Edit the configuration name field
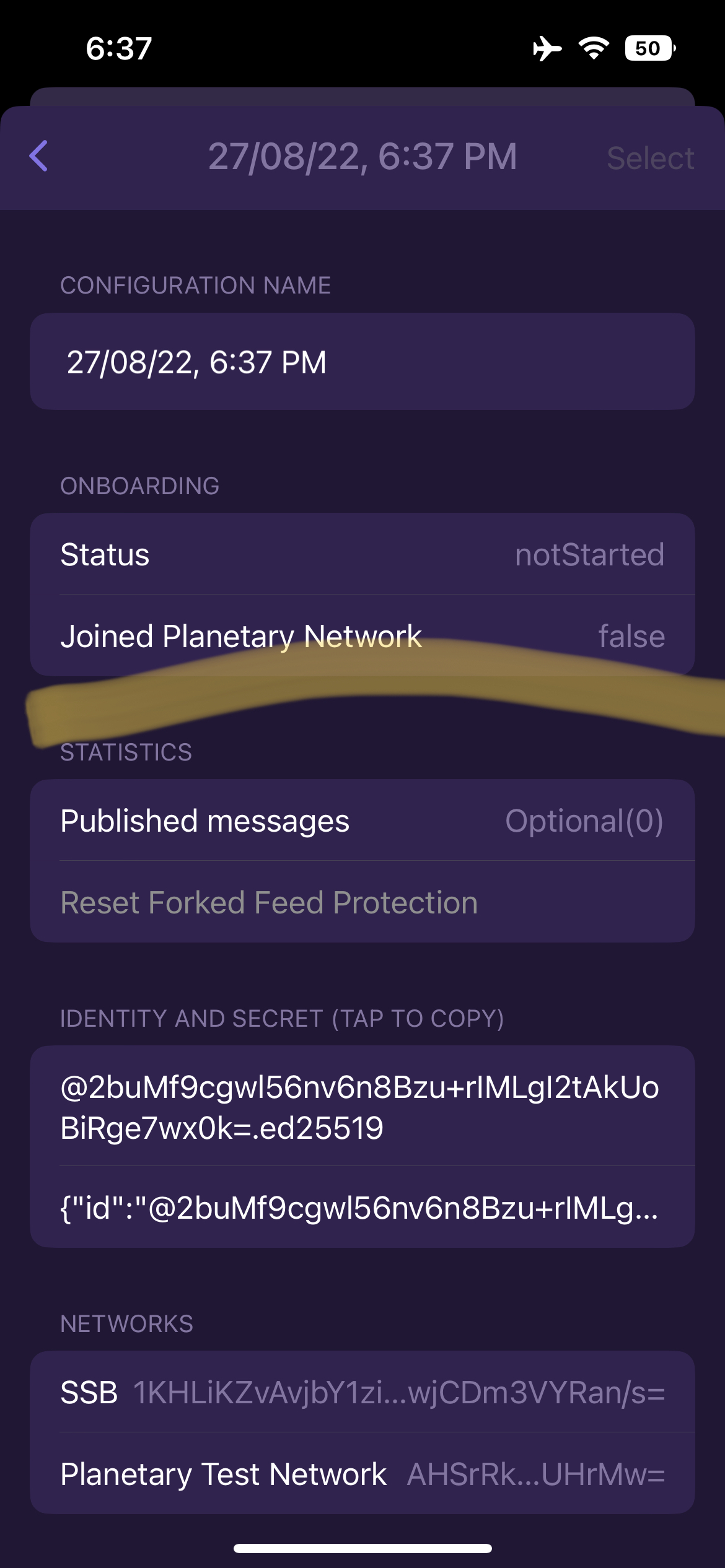Image resolution: width=725 pixels, height=1568 pixels. pos(362,362)
